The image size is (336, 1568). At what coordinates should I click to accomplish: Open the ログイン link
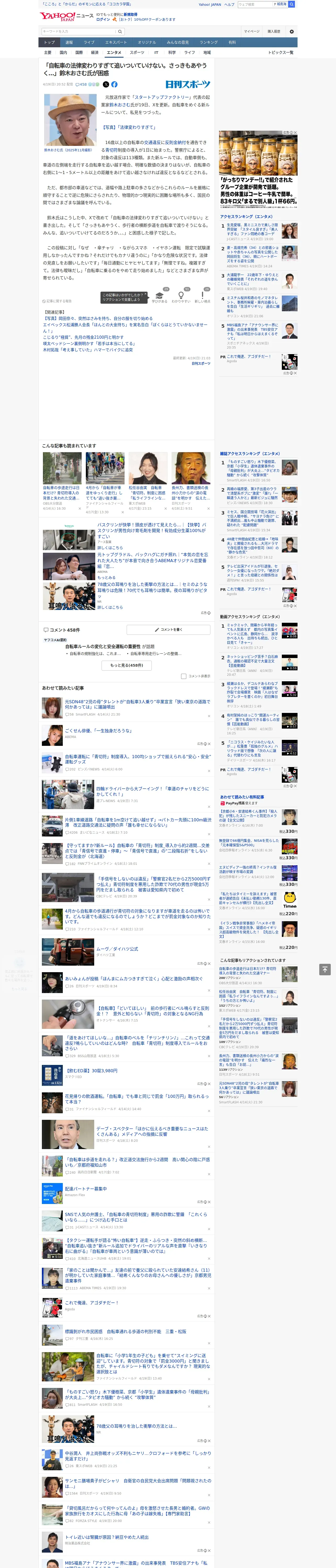[x=103, y=20]
